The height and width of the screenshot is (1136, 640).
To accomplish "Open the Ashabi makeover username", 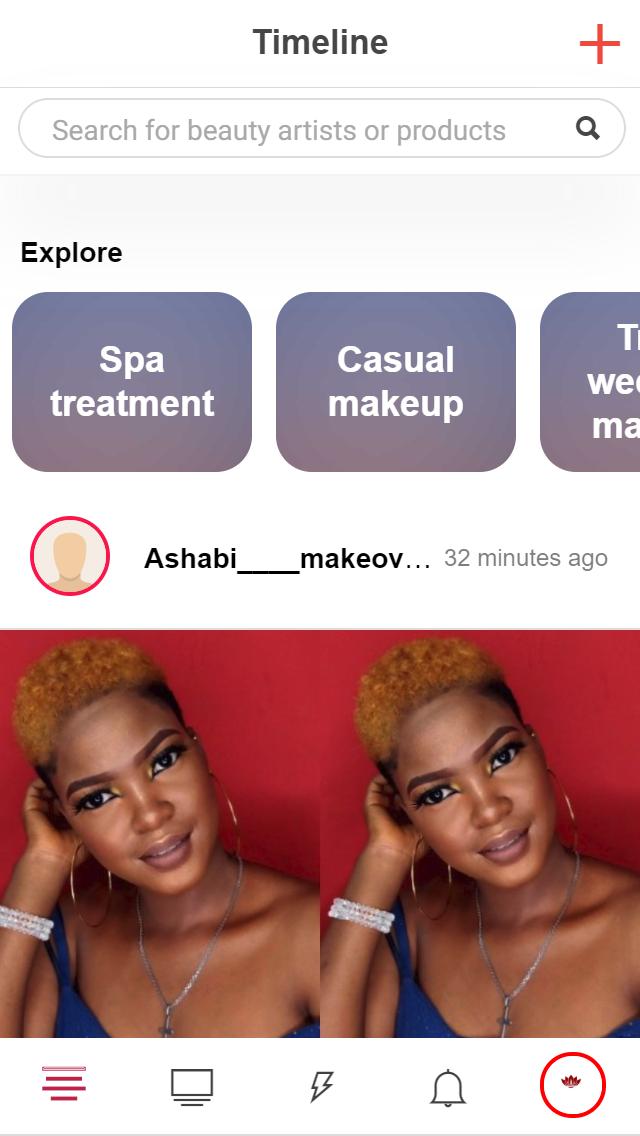I will (287, 558).
